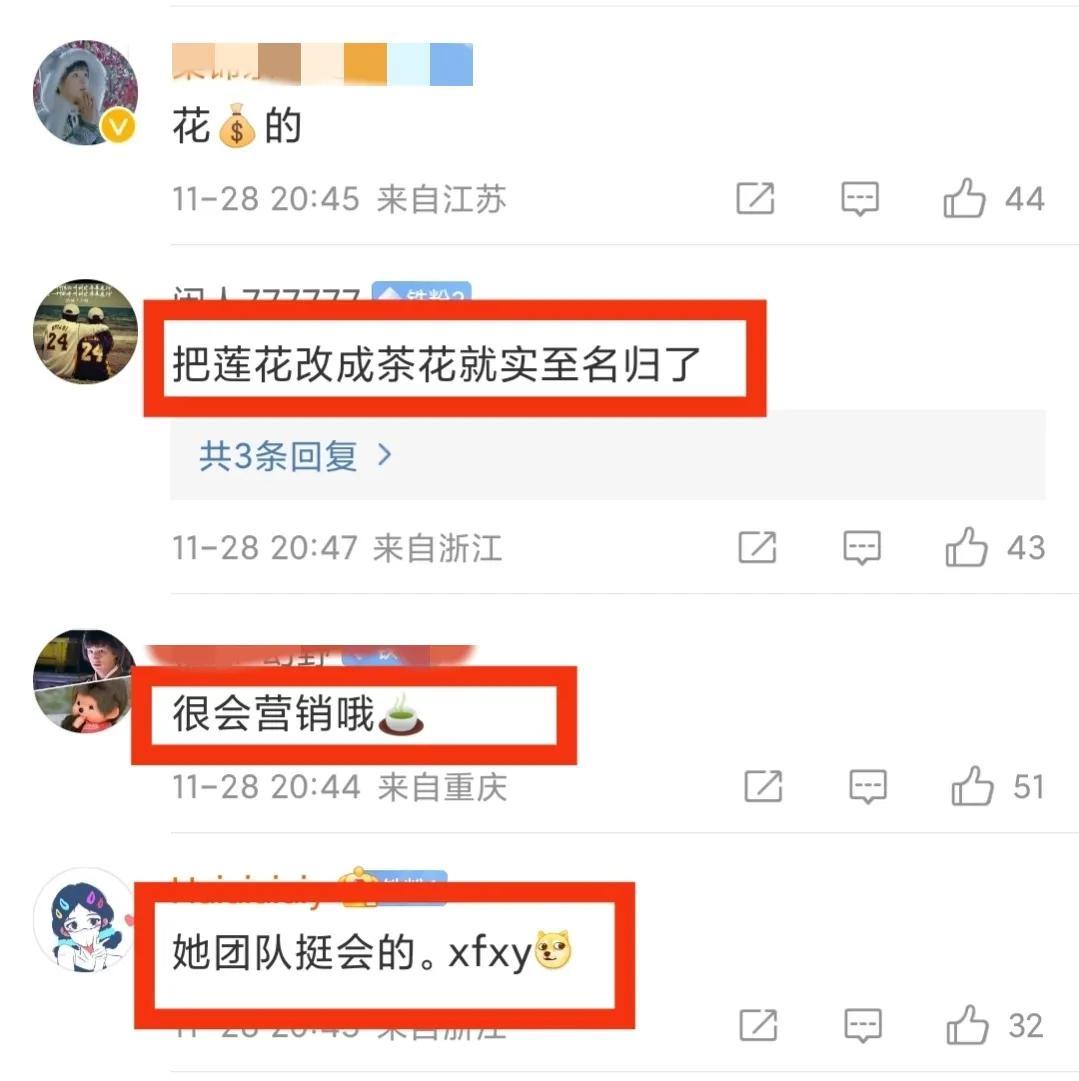Forward the comment 花💰的
1079x1081 pixels.
point(755,199)
